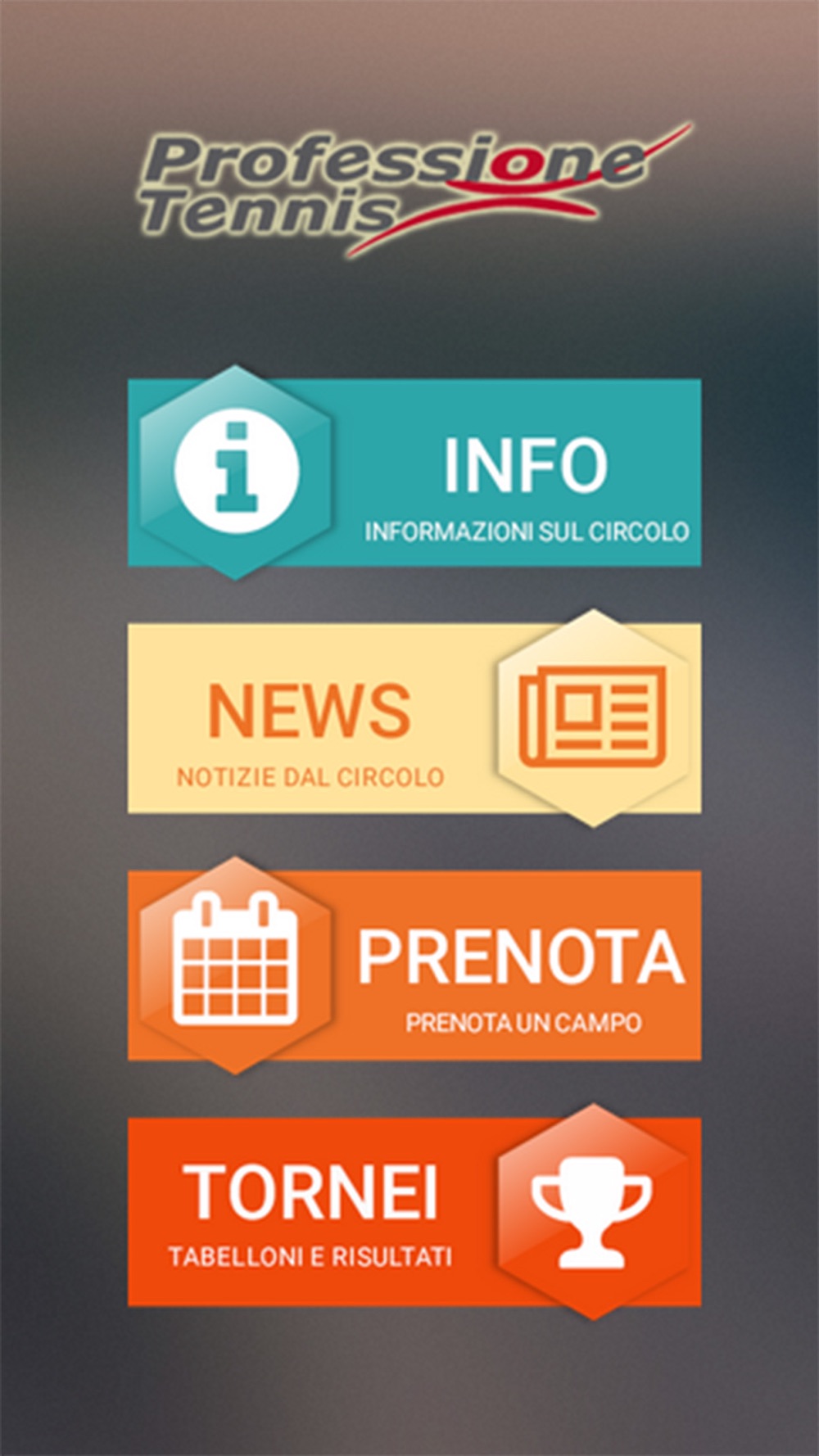View NEWS notizie dal circolo
The width and height of the screenshot is (819, 1456).
[414, 718]
